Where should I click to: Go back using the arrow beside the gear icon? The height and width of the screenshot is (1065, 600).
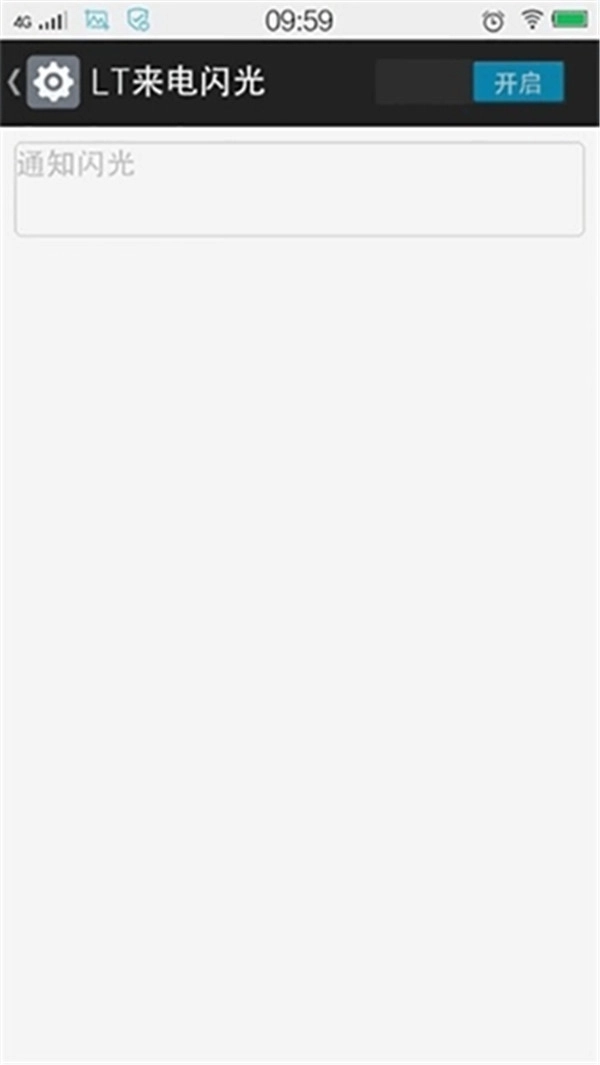click(14, 83)
